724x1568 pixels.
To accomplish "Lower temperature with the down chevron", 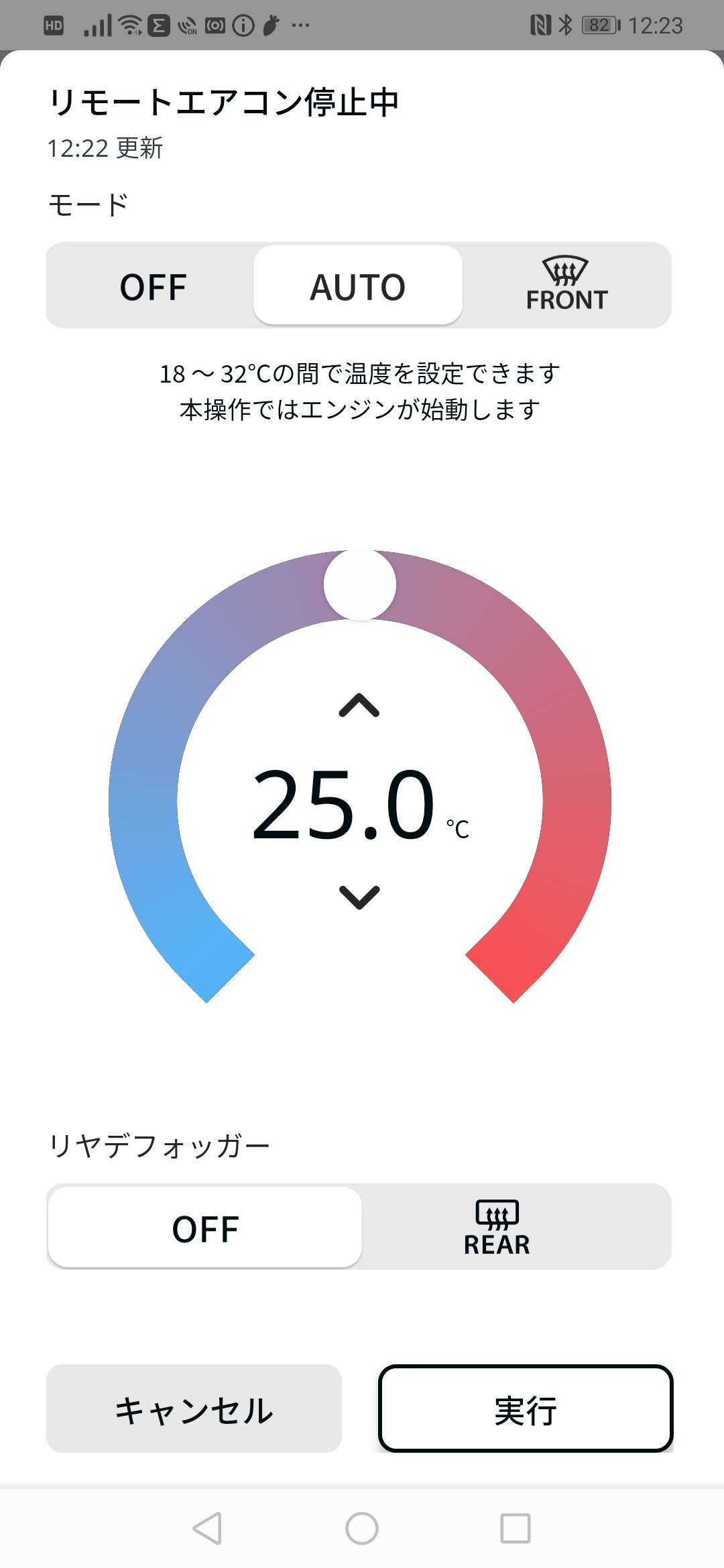I will (x=359, y=897).
